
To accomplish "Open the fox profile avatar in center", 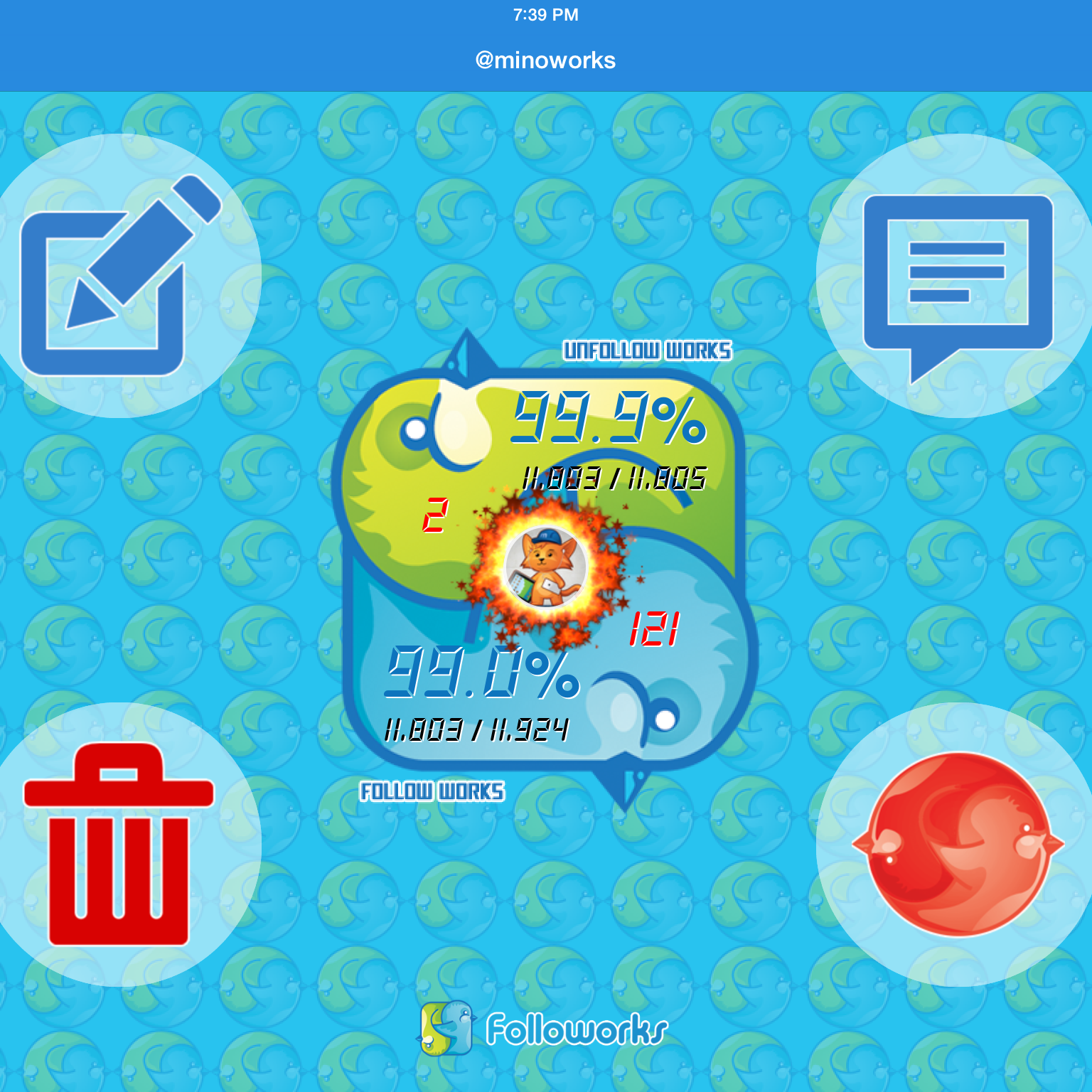I will pos(545,567).
